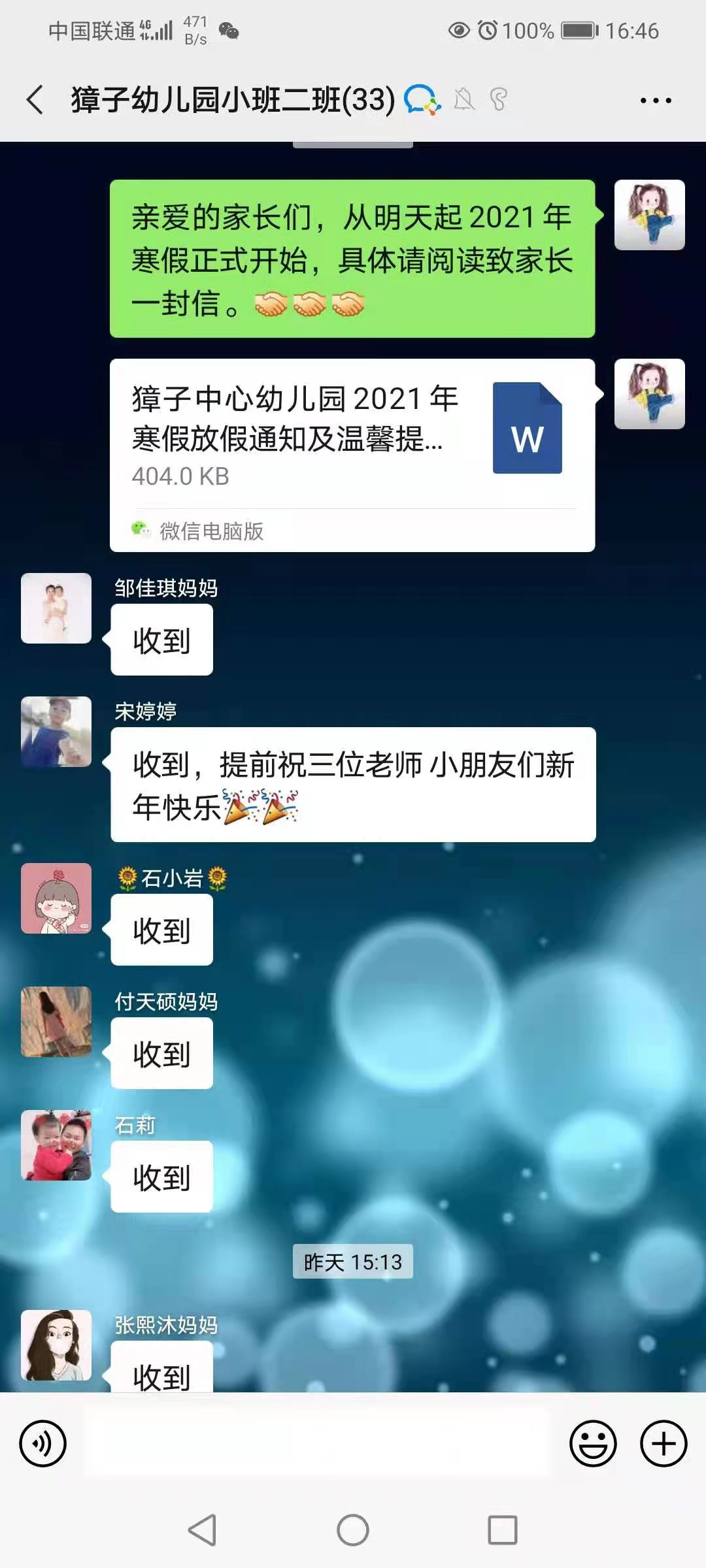Go back from the group chat
The image size is (706, 1568).
(35, 100)
